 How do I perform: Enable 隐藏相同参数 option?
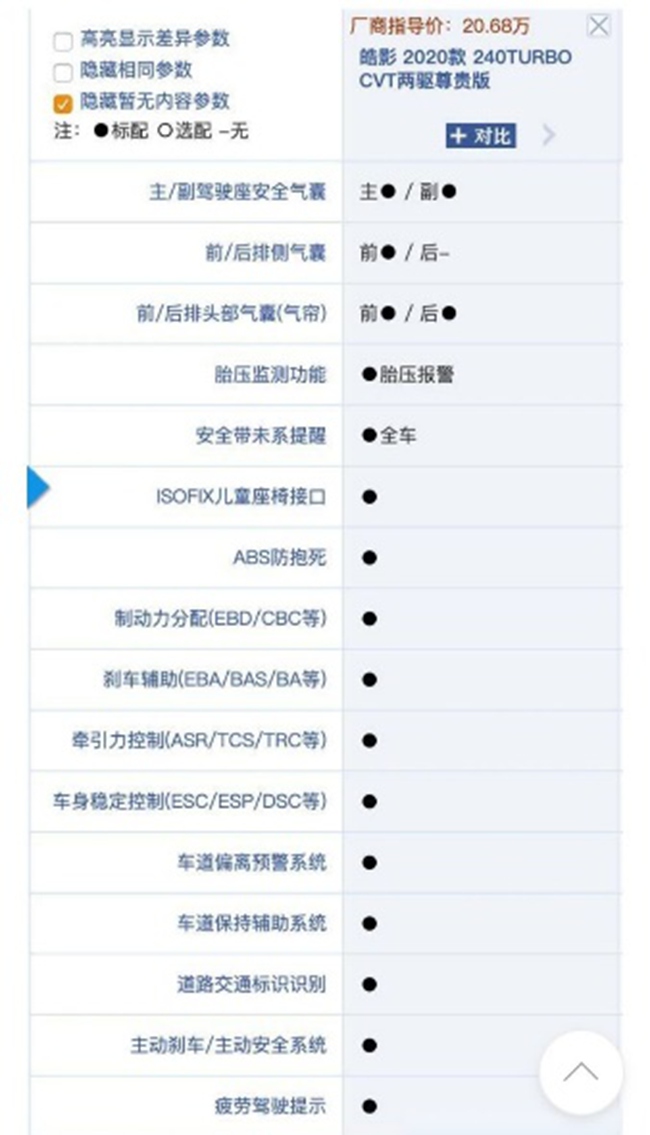tap(63, 72)
